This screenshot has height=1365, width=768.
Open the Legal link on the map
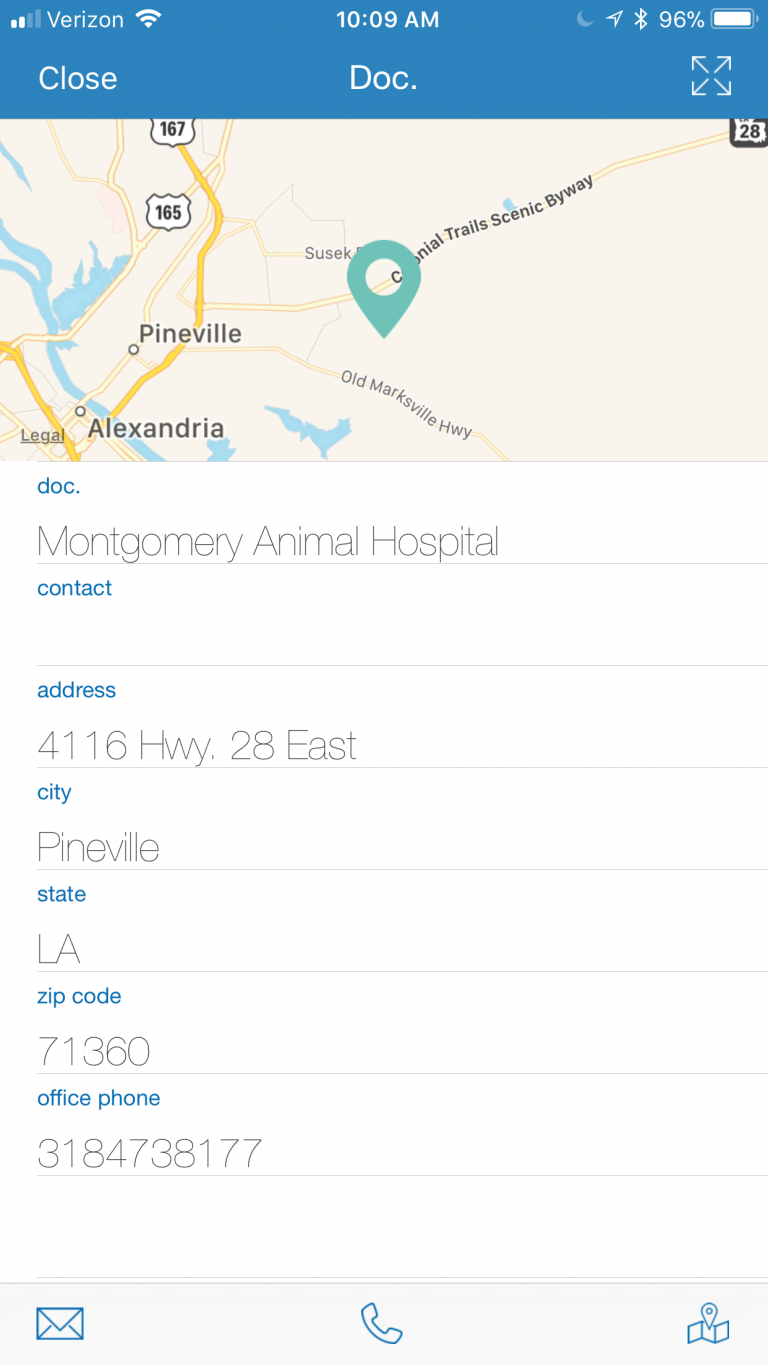point(43,435)
